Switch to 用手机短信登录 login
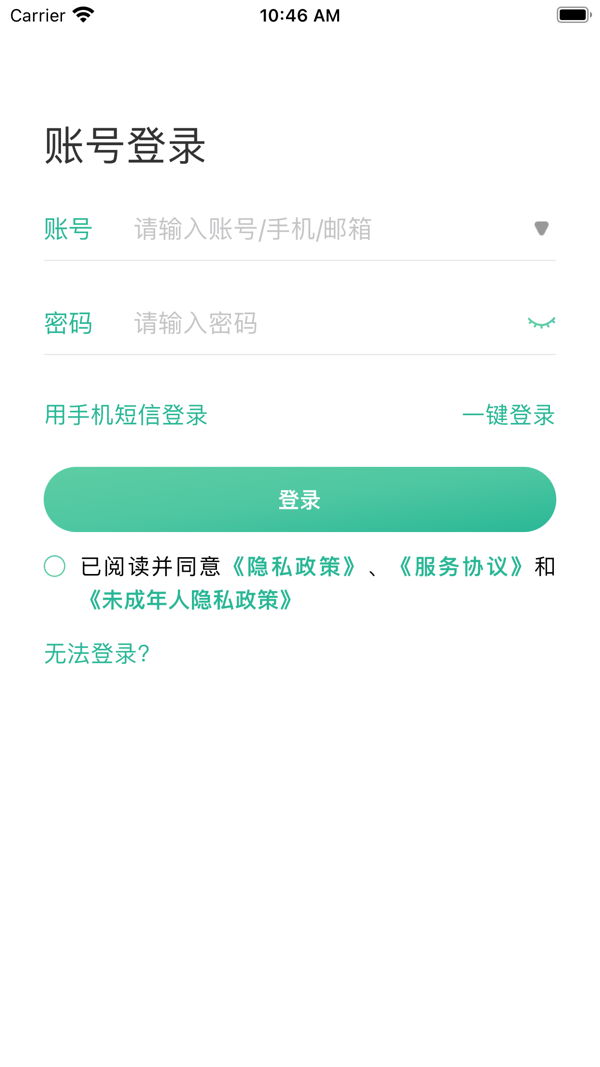600x1067 pixels. 126,415
